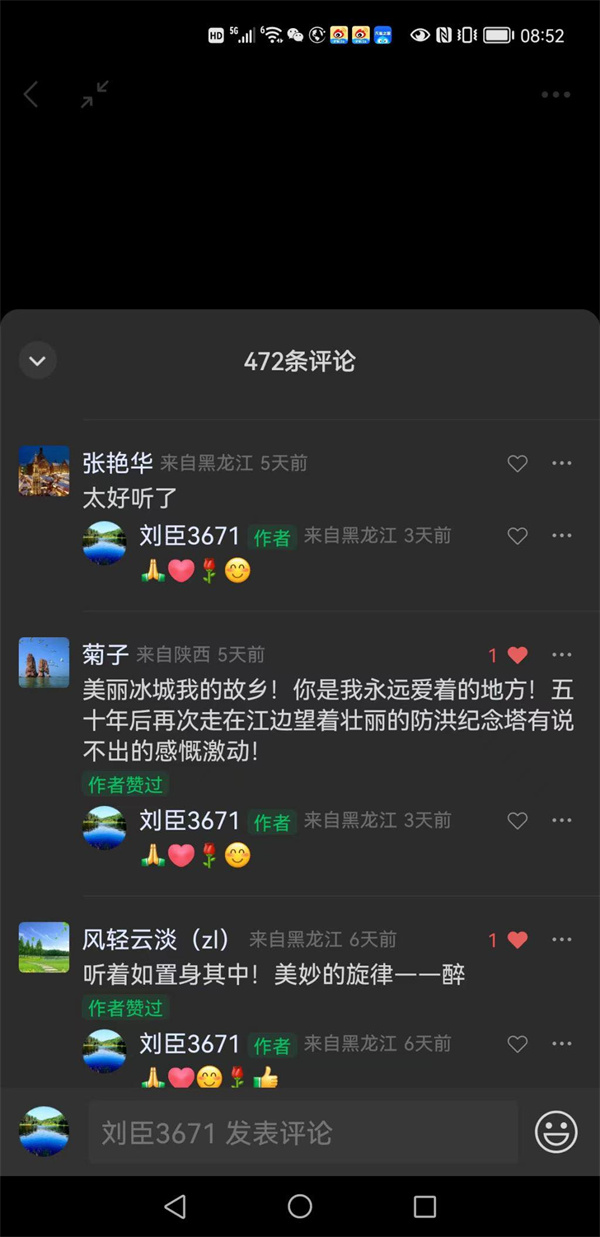Image resolution: width=600 pixels, height=1237 pixels.
Task: Minimize the video with shrink icon
Action: [95, 95]
